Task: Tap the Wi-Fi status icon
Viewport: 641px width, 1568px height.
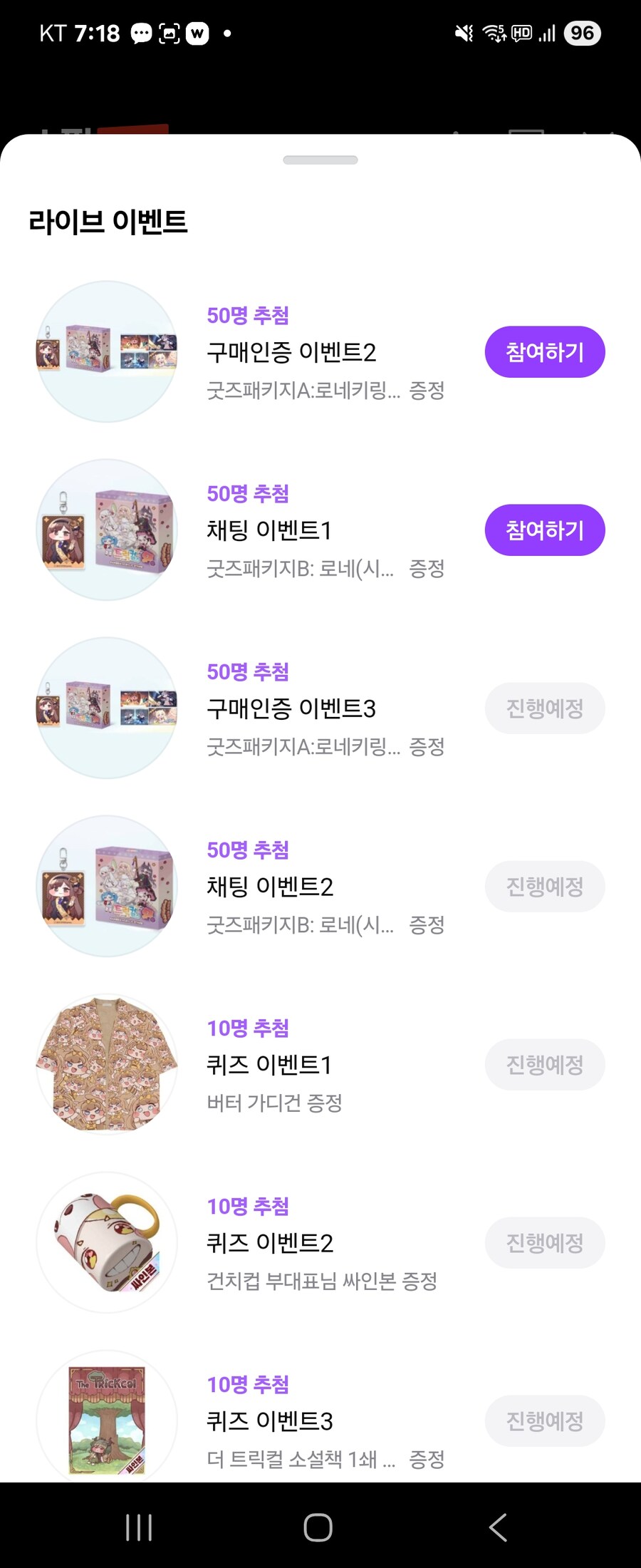Action: pyautogui.click(x=494, y=32)
